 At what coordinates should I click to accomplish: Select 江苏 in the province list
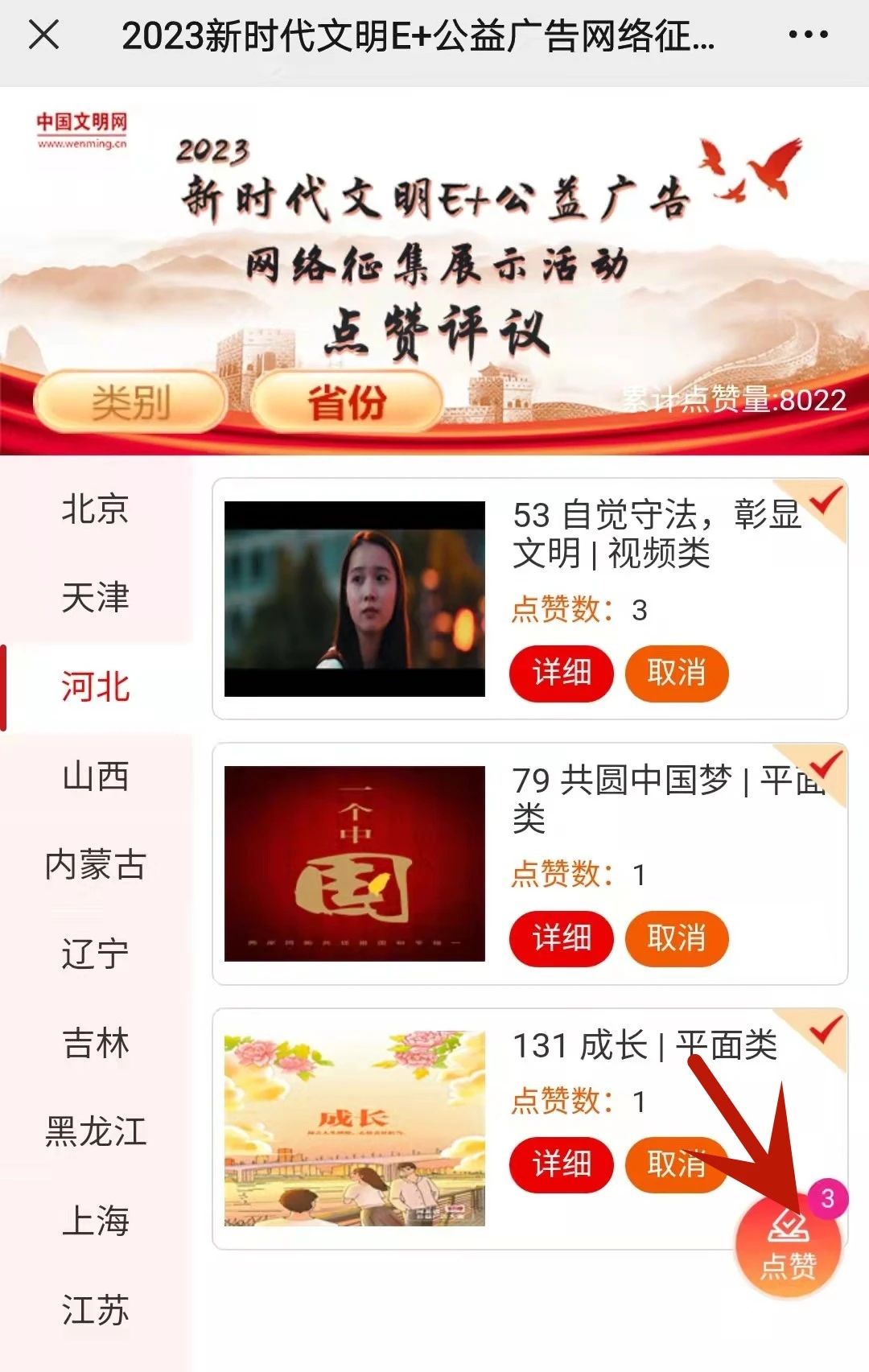point(95,1310)
